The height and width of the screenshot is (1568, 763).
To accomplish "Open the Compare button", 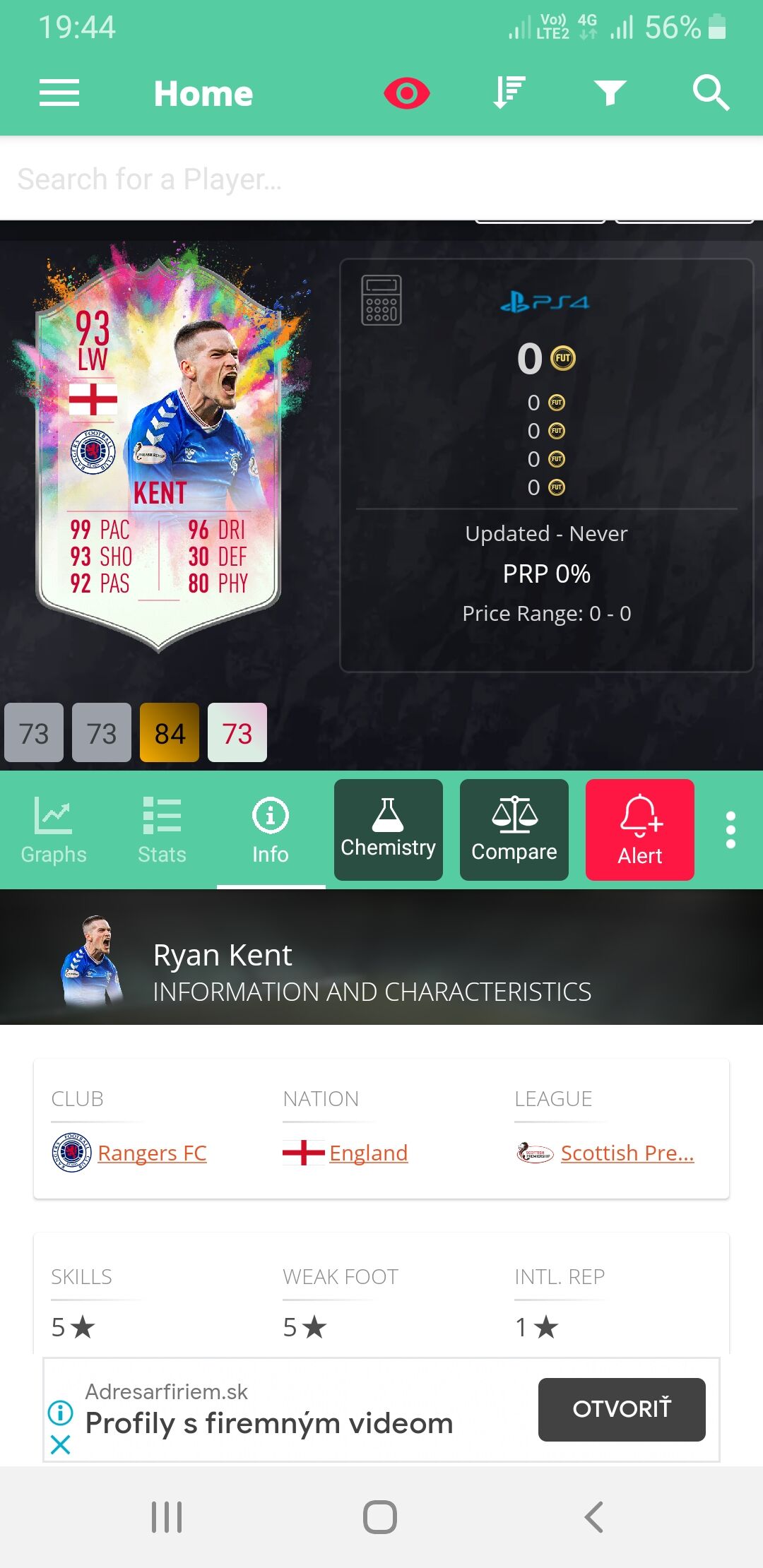I will 514,830.
